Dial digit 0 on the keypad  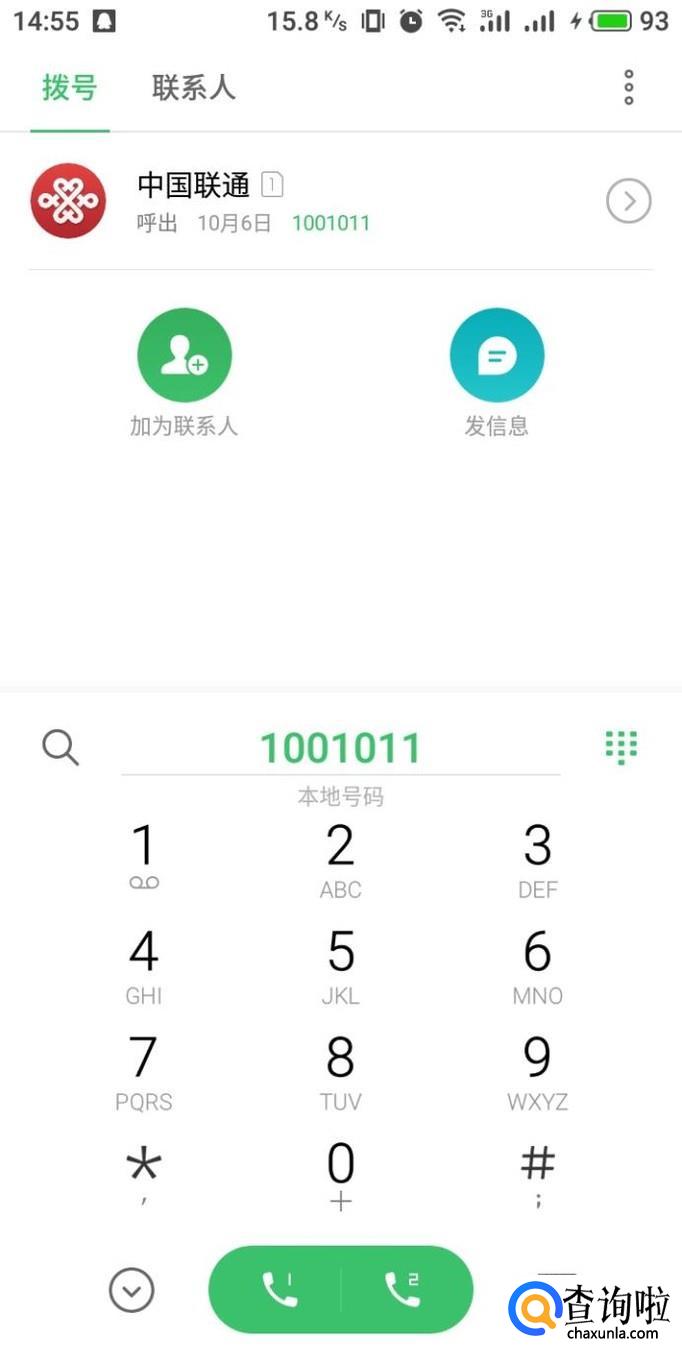pos(341,1177)
